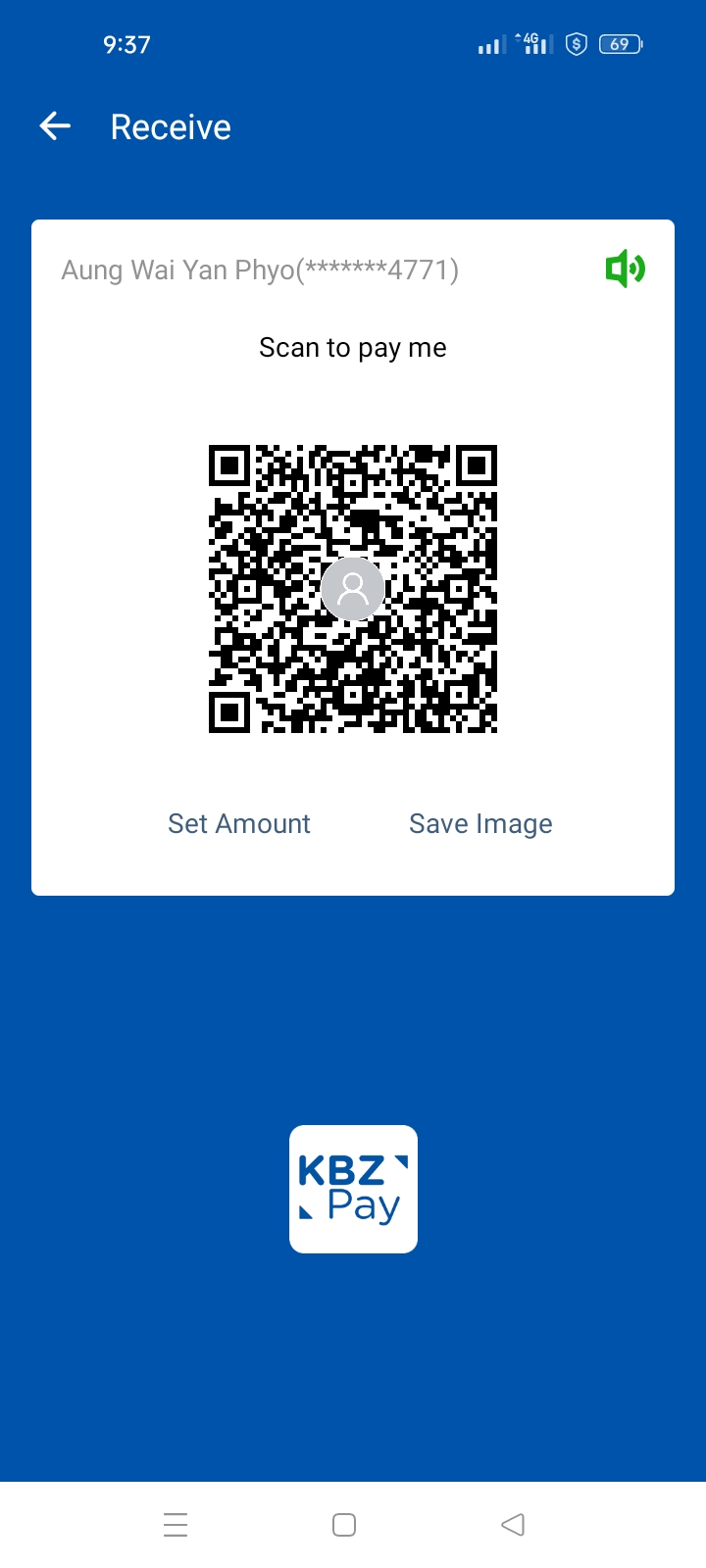Tap Set Amount for the QR code
Viewport: 706px width, 1568px height.
click(238, 823)
